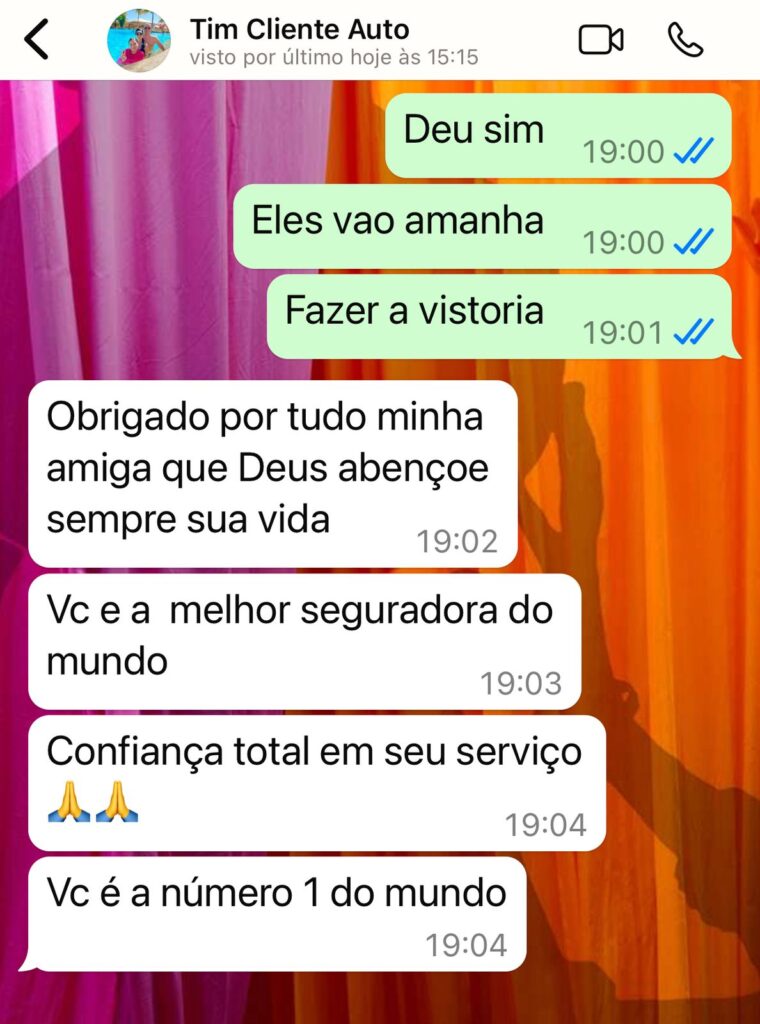Go back to the chat list
The height and width of the screenshot is (1024, 760).
pyautogui.click(x=36, y=40)
